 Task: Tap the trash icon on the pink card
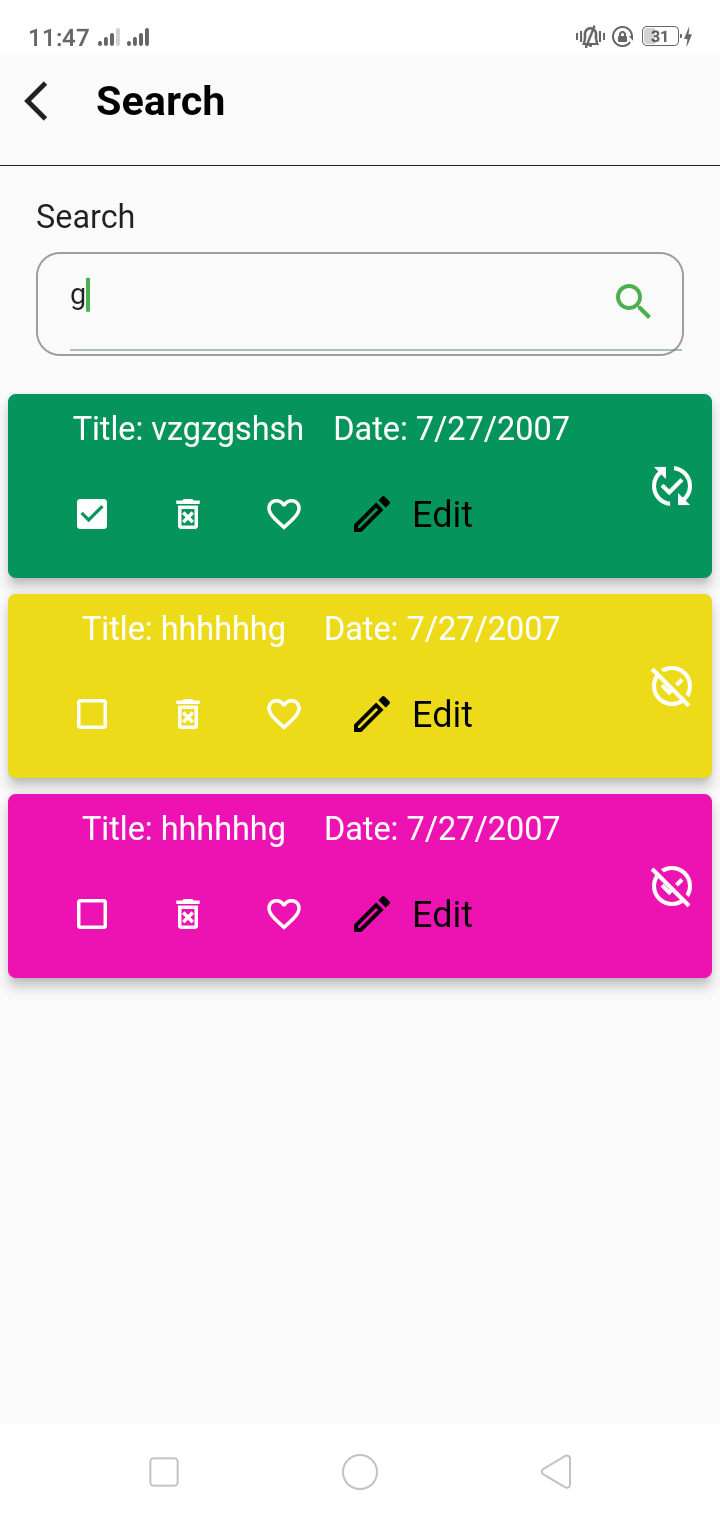[188, 914]
